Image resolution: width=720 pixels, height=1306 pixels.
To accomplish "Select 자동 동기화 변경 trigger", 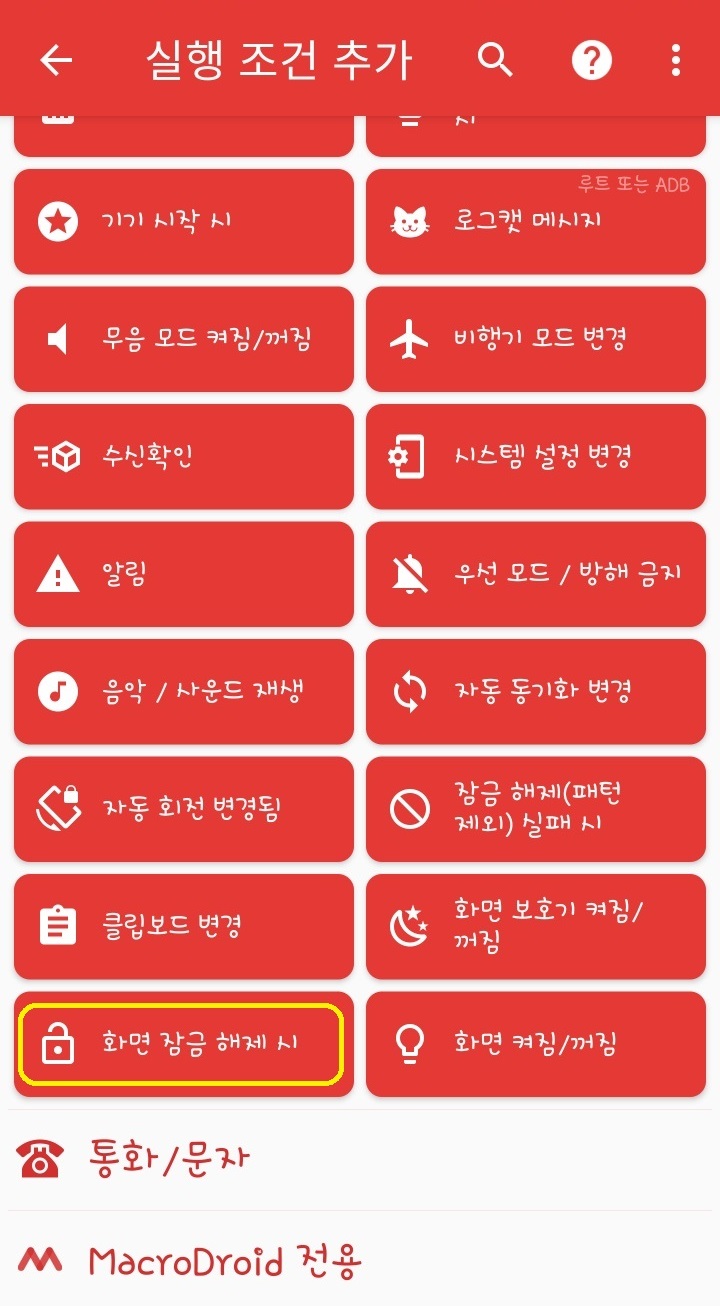I will coord(536,692).
